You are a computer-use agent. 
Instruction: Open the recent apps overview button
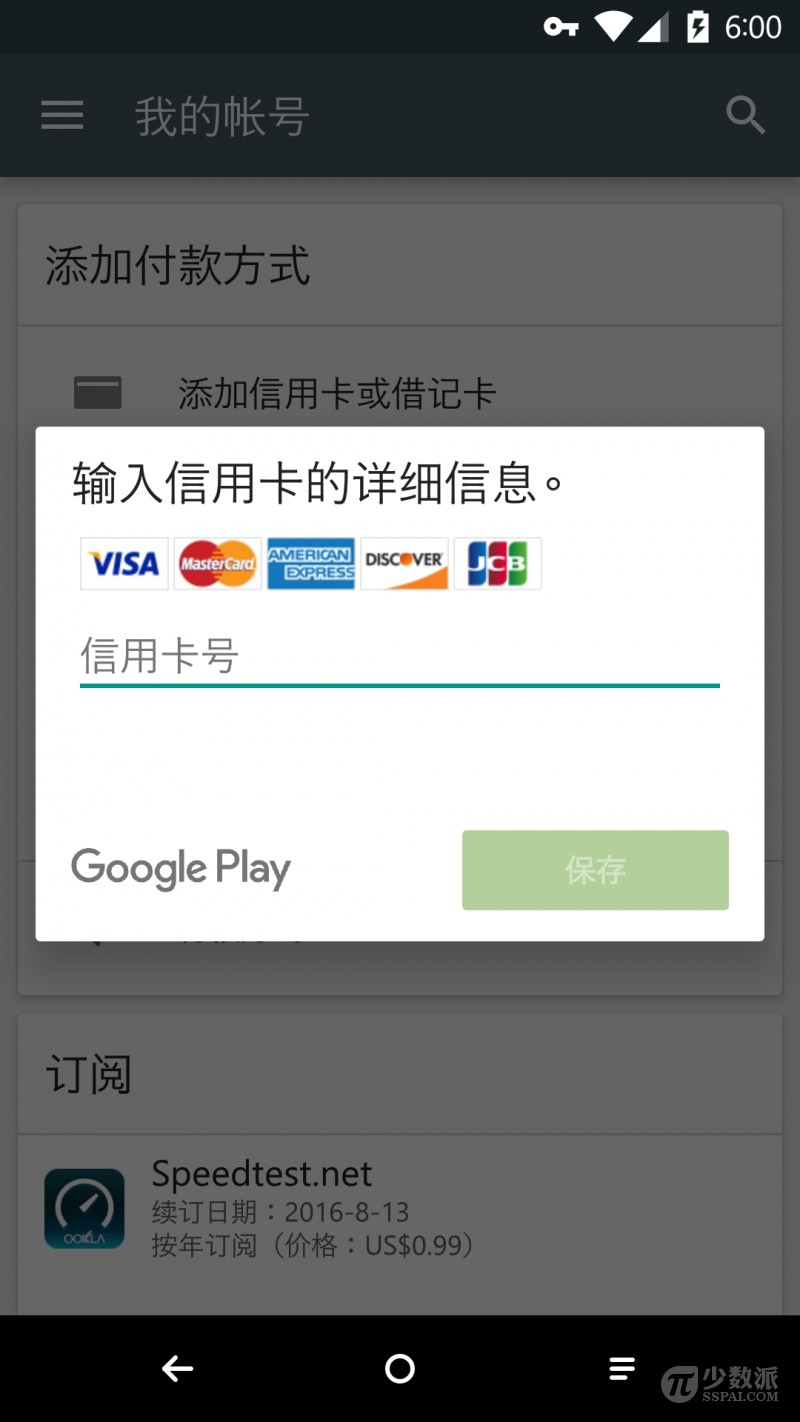click(x=622, y=1368)
